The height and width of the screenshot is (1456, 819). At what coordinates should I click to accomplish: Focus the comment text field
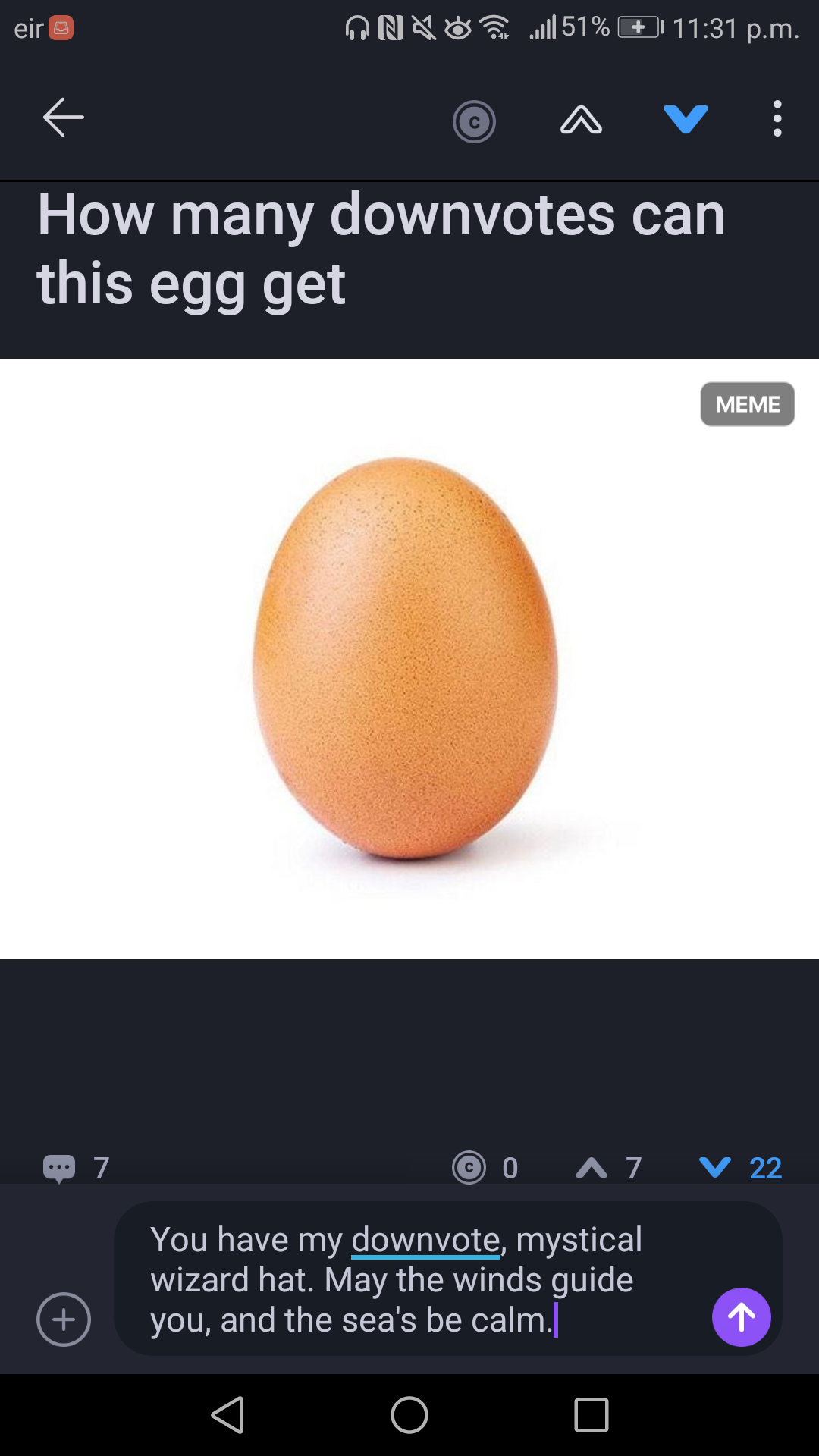(409, 1279)
